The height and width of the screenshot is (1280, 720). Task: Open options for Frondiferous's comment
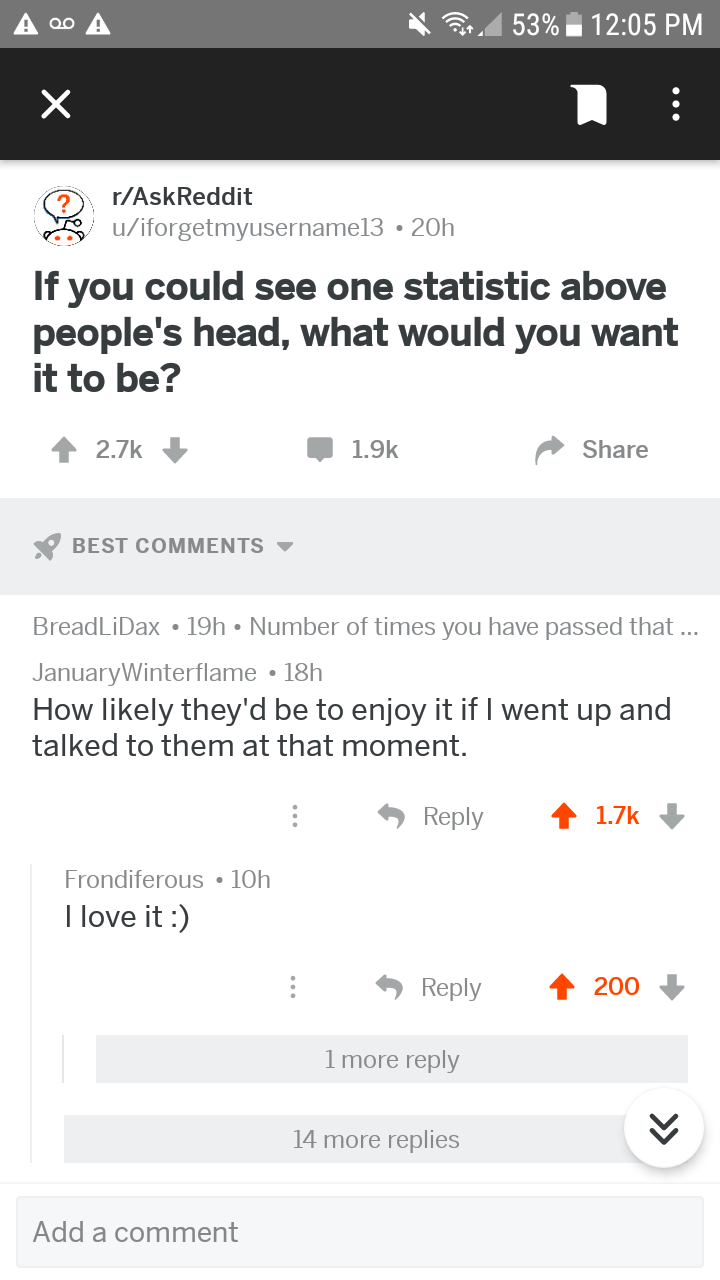pyautogui.click(x=292, y=988)
